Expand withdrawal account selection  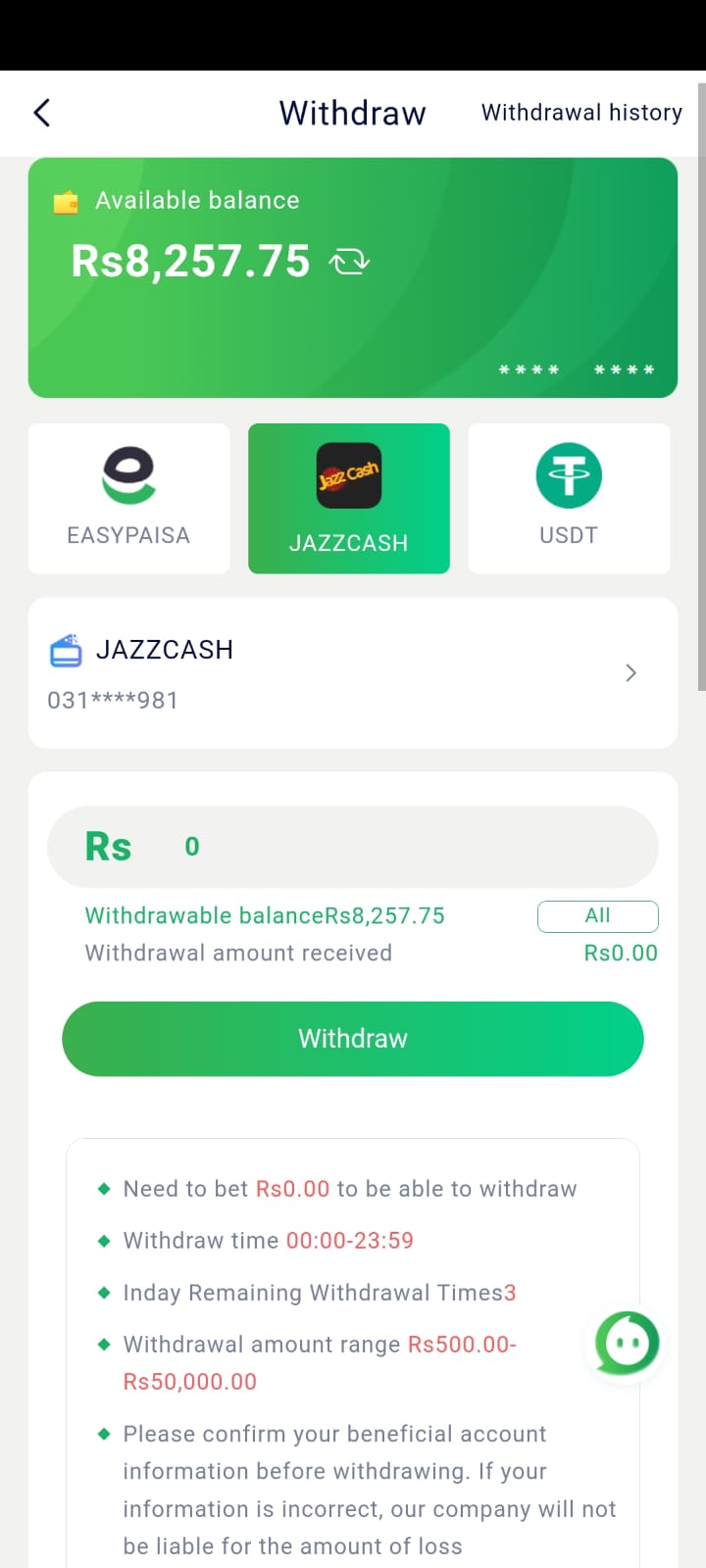pos(353,673)
